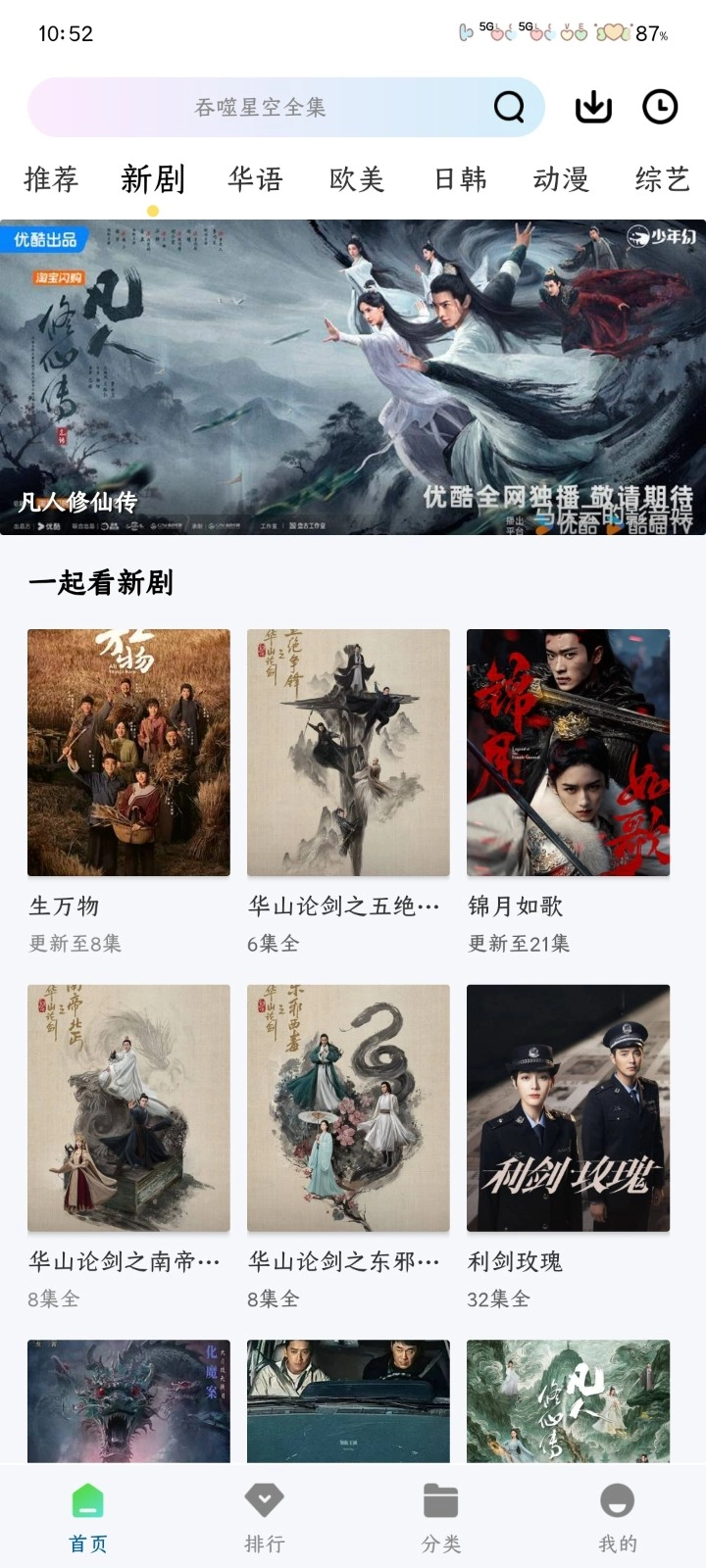Tap the 我的 profile icon
The height and width of the screenshot is (1568, 706).
click(x=617, y=1500)
